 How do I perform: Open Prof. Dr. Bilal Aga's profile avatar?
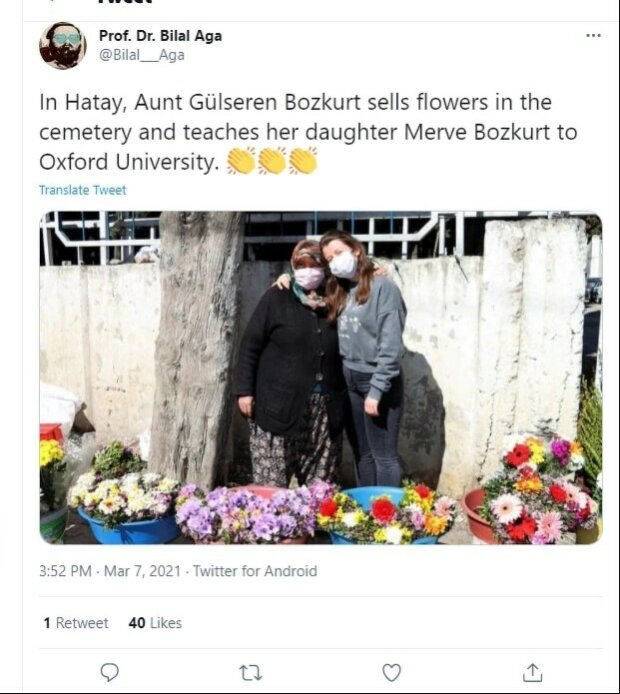click(x=62, y=46)
